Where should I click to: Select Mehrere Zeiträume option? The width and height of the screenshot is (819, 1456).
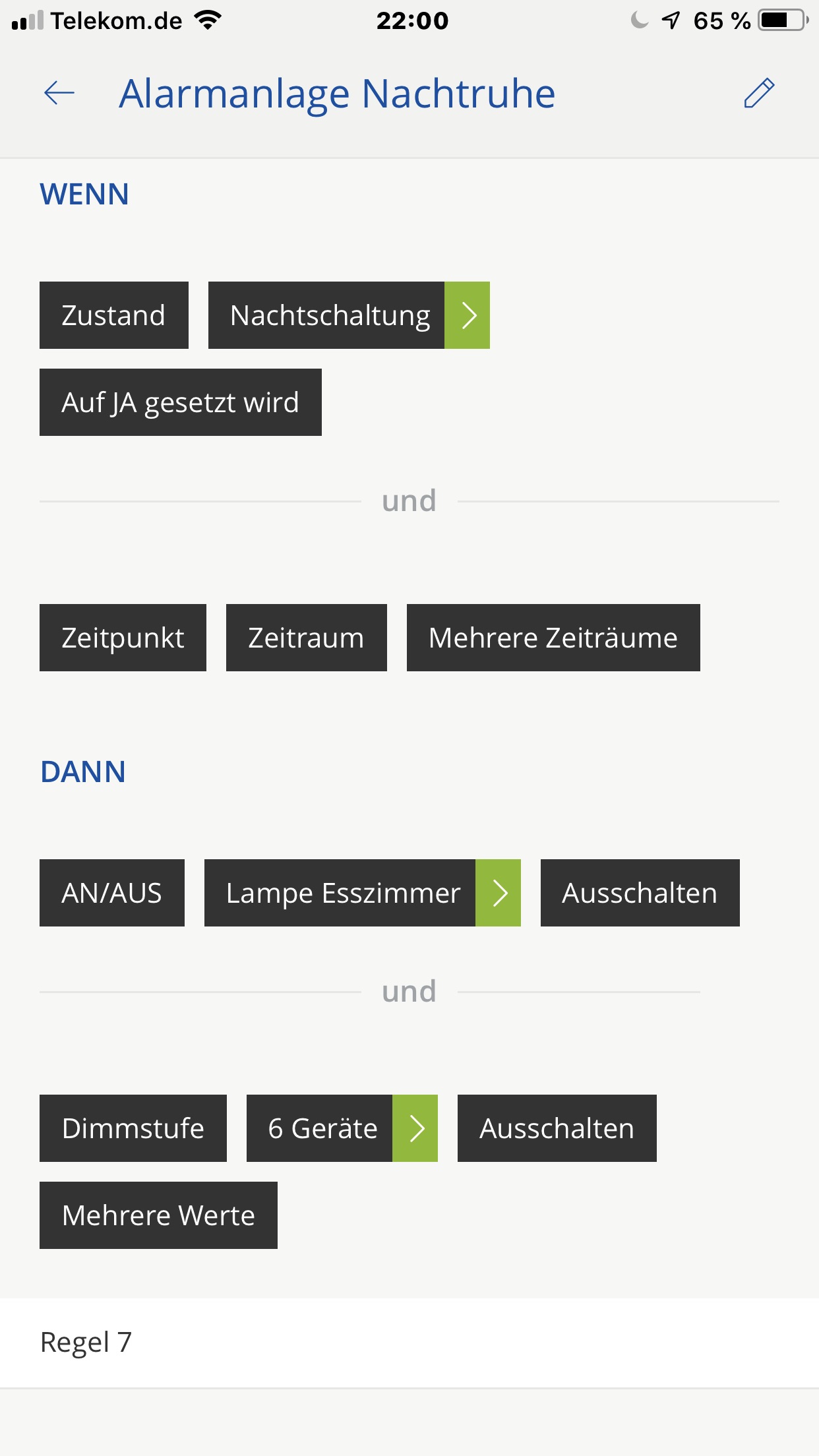(553, 638)
